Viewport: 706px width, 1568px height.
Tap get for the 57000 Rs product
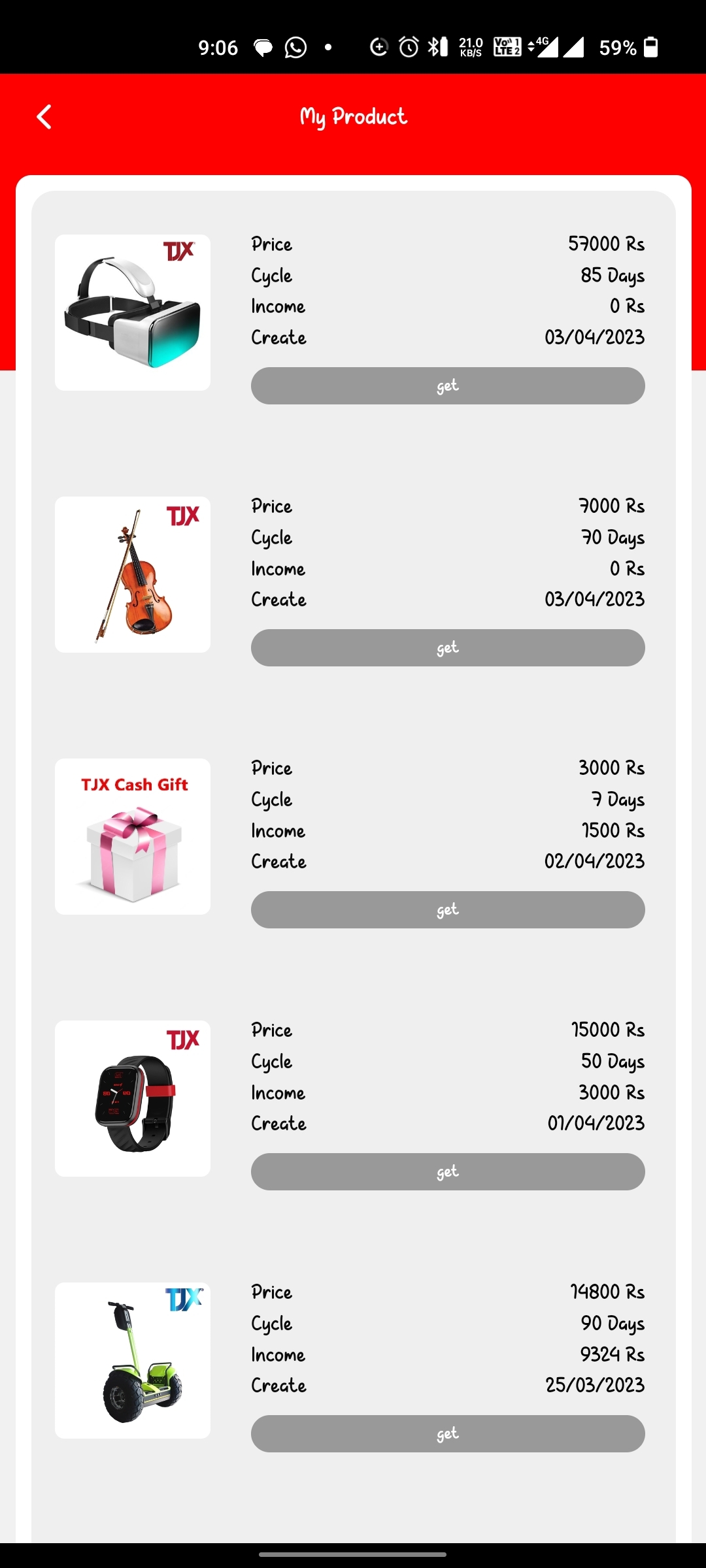[x=448, y=386]
